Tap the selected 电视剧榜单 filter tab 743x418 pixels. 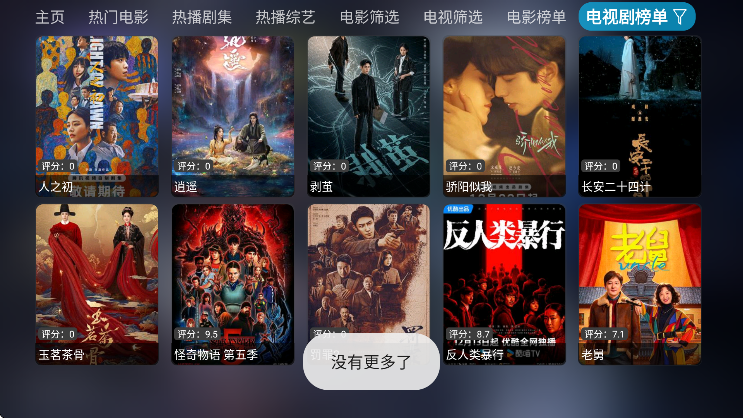coord(636,17)
